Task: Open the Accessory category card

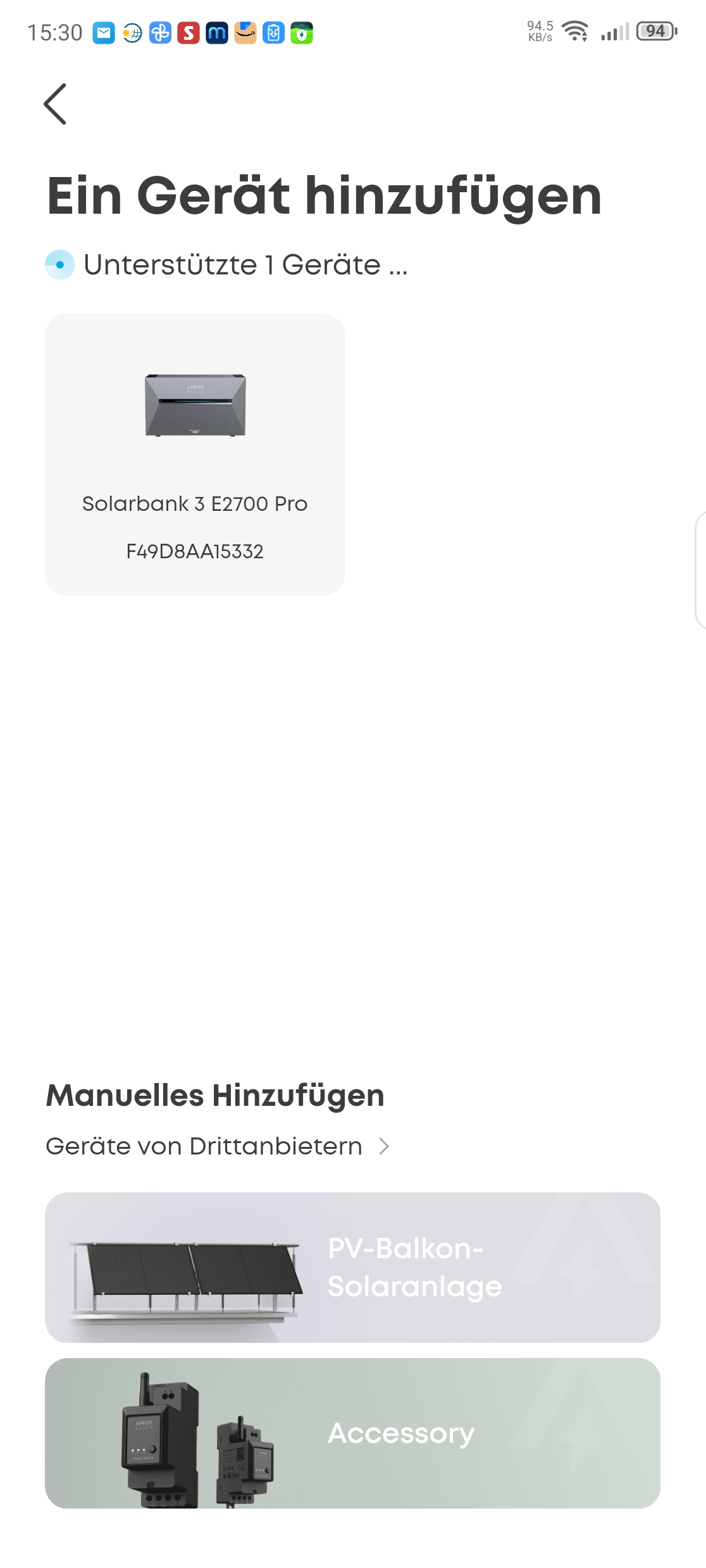Action: (352, 1433)
